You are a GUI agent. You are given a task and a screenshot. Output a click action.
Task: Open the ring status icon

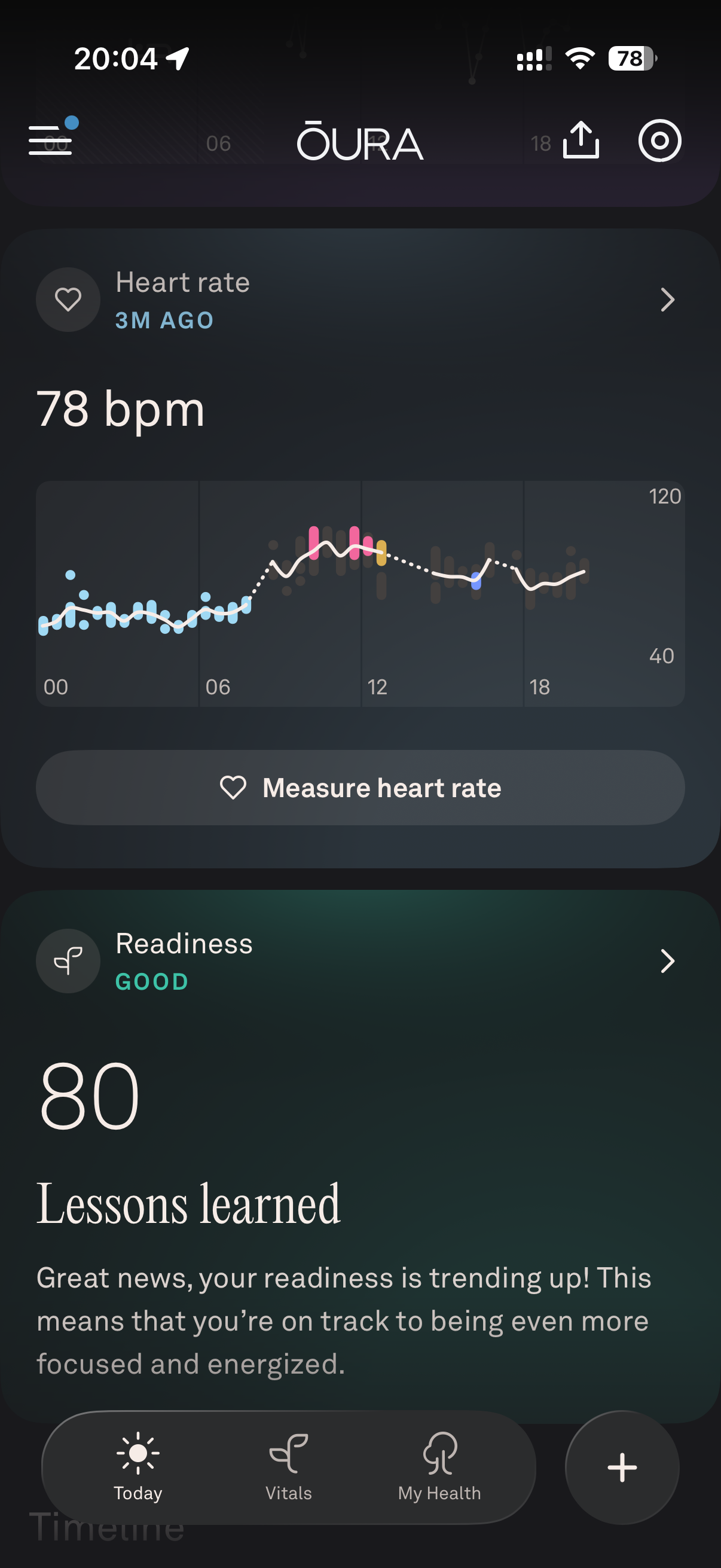[659, 141]
